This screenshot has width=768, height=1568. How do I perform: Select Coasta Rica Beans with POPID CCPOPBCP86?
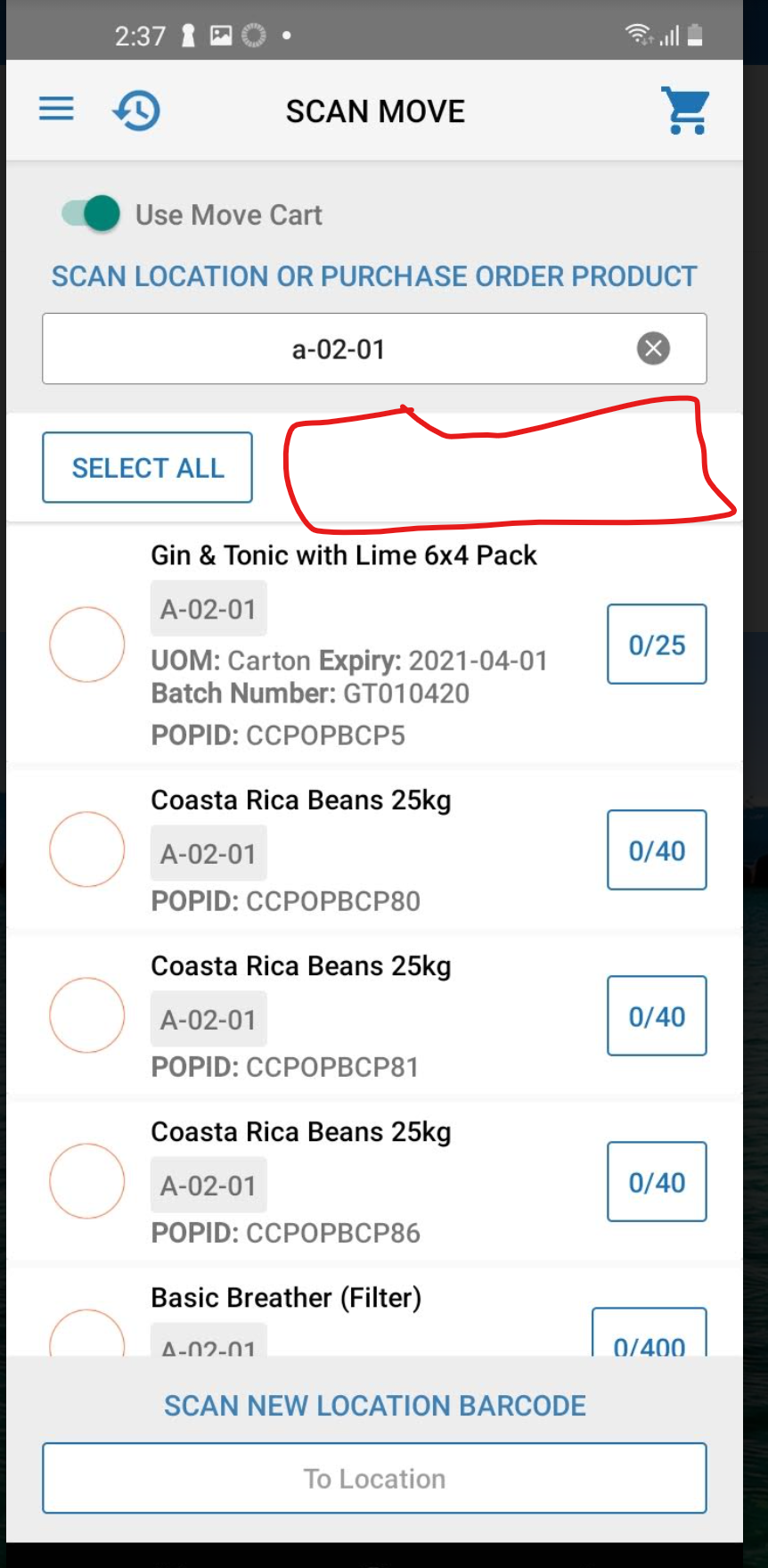coord(86,1181)
